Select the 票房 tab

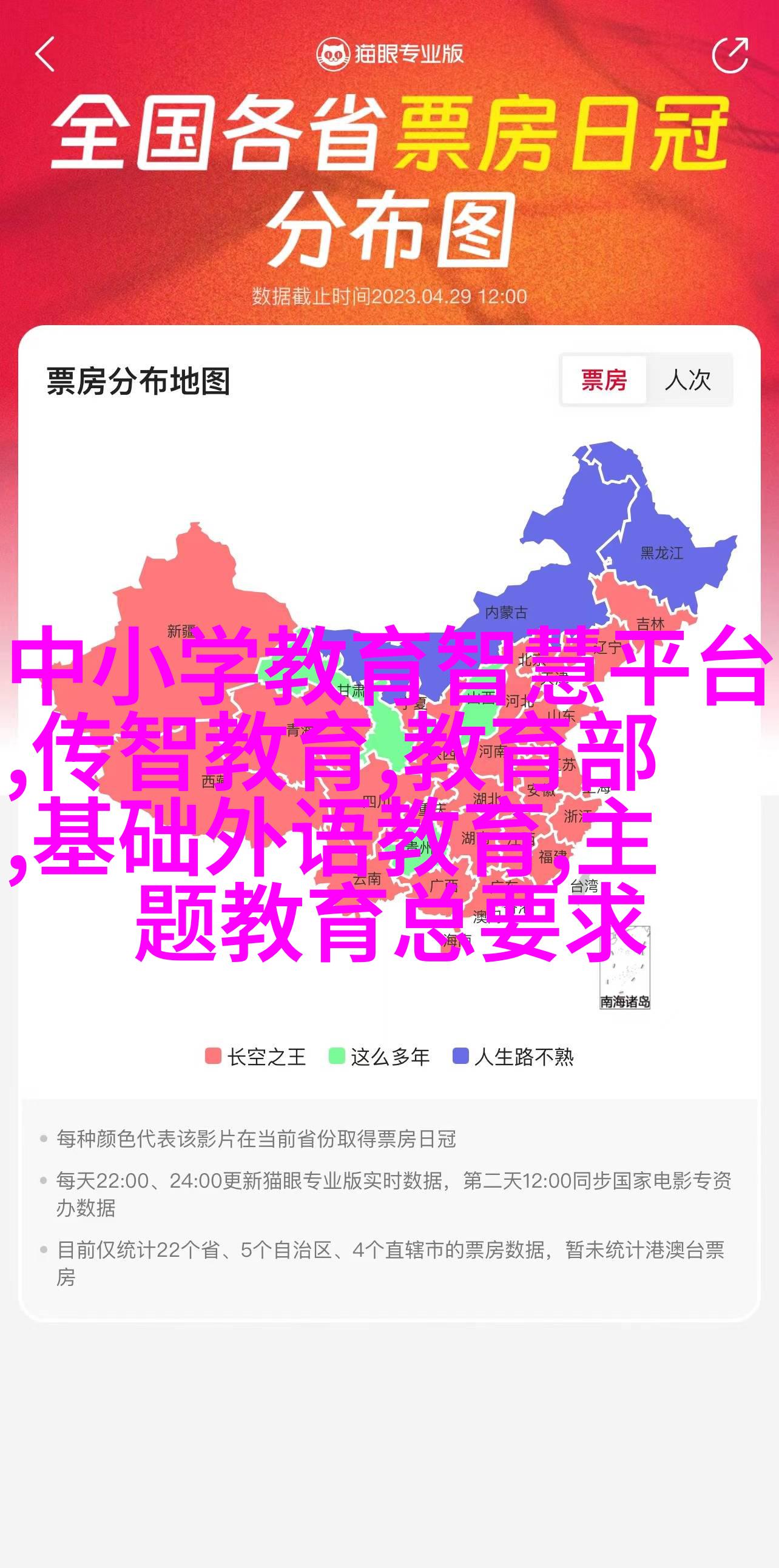click(x=603, y=380)
